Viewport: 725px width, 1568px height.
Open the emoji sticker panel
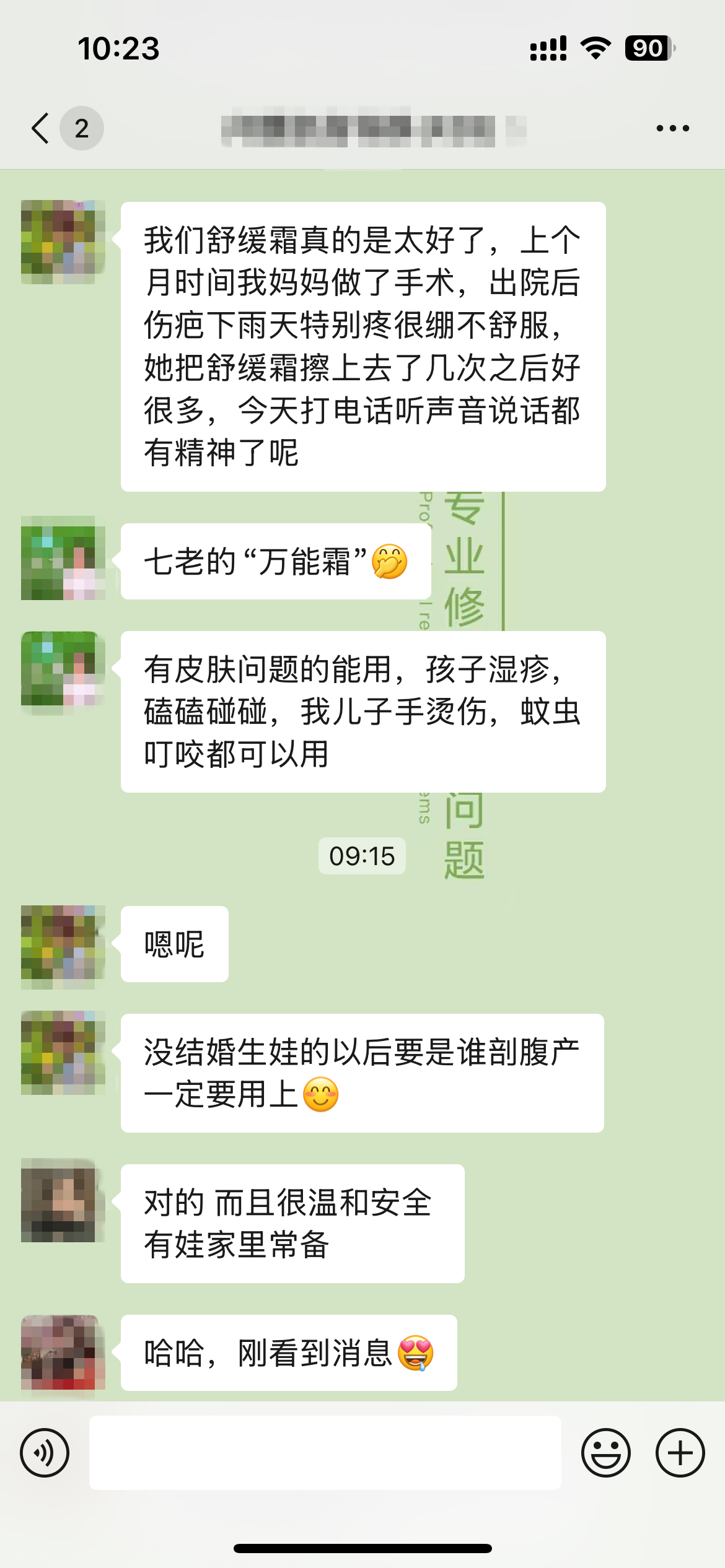pyautogui.click(x=605, y=1452)
